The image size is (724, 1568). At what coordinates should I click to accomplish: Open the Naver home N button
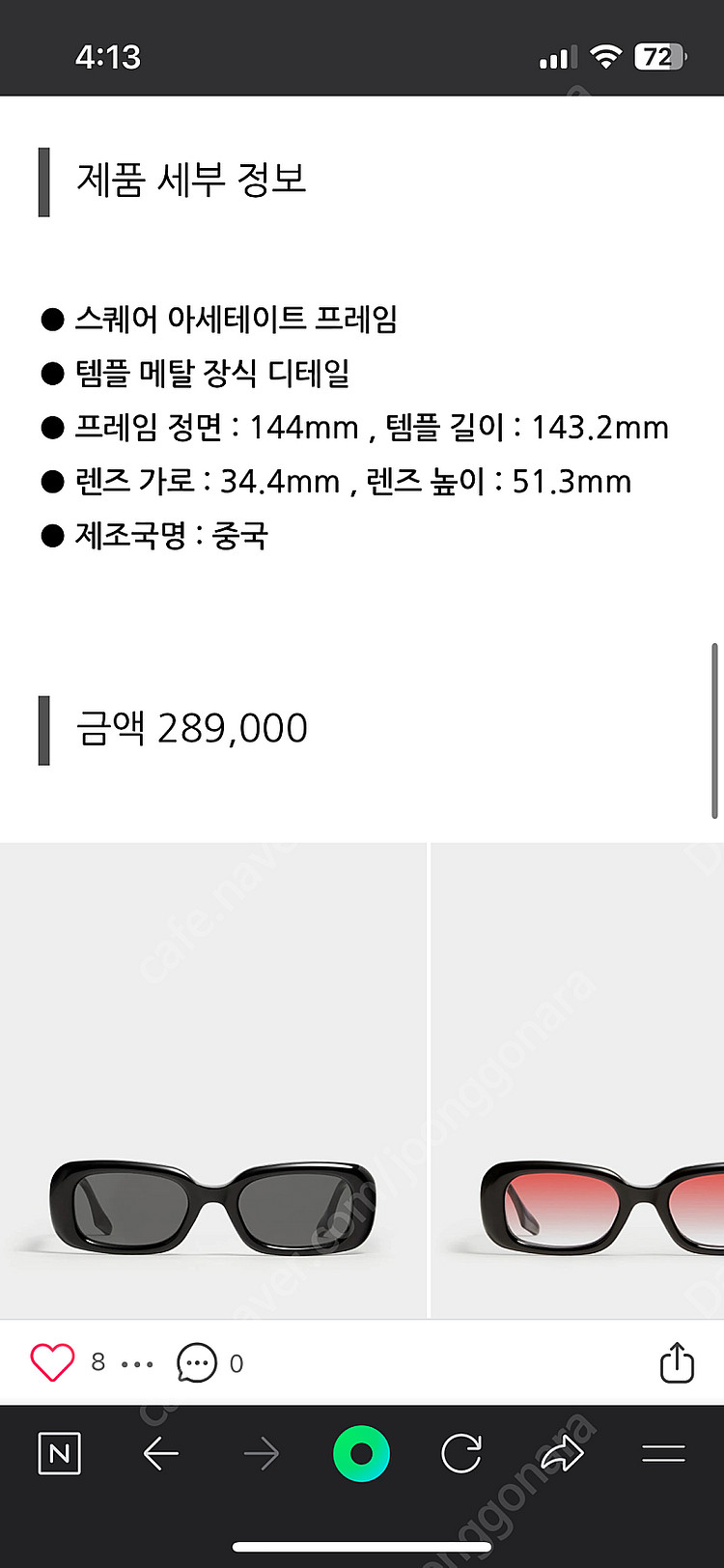(x=59, y=1453)
